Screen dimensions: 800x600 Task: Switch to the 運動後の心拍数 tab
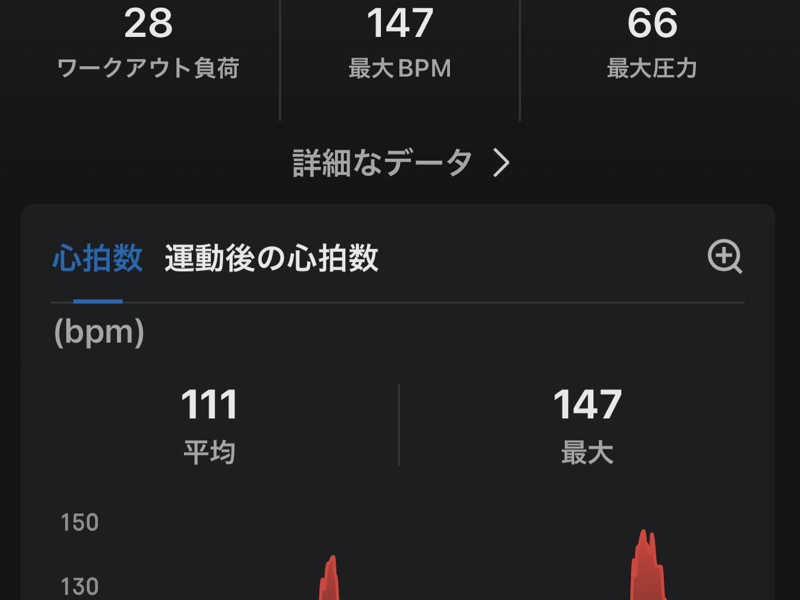(x=271, y=258)
